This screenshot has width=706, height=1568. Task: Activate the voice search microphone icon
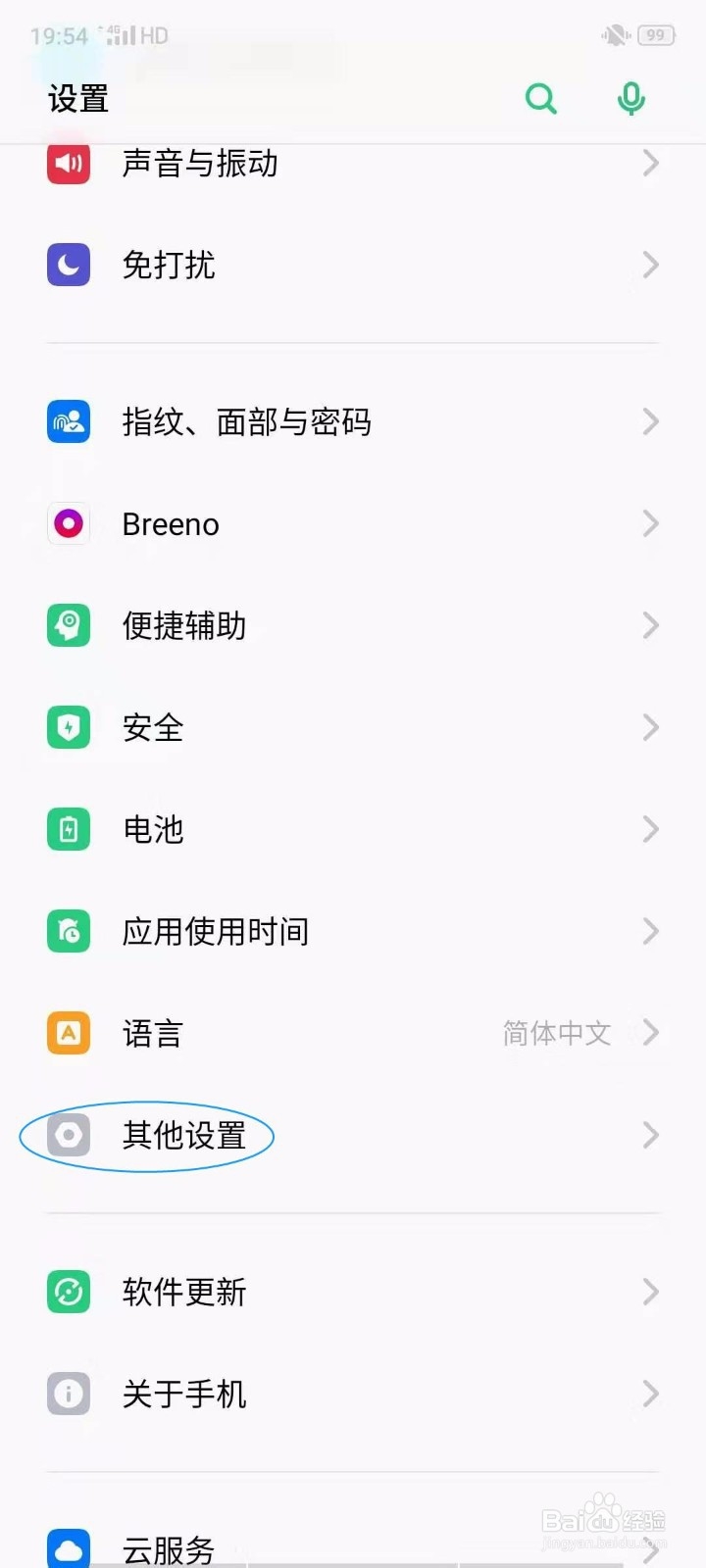tap(630, 98)
